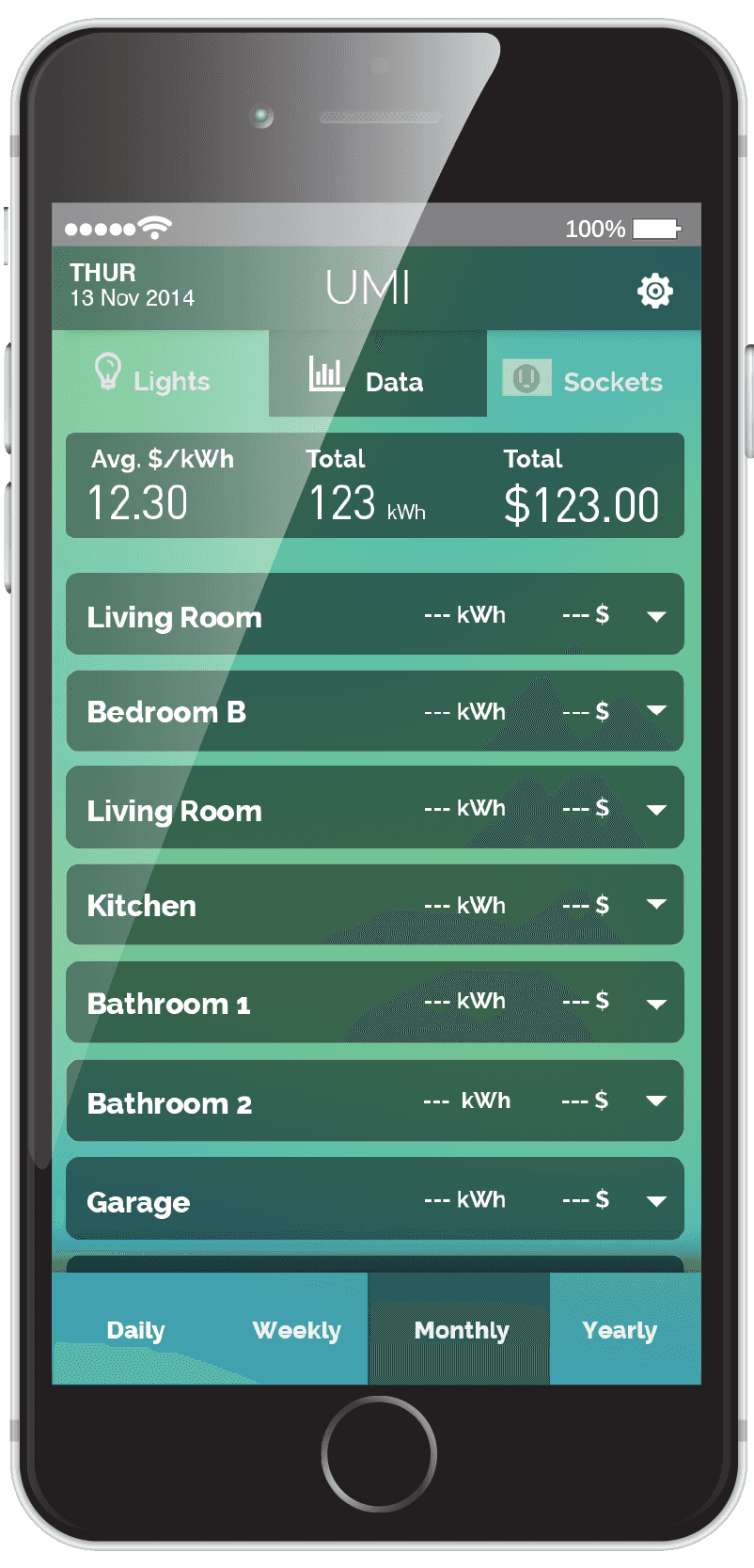
Task: Select the Weekly period
Action: [x=296, y=1330]
